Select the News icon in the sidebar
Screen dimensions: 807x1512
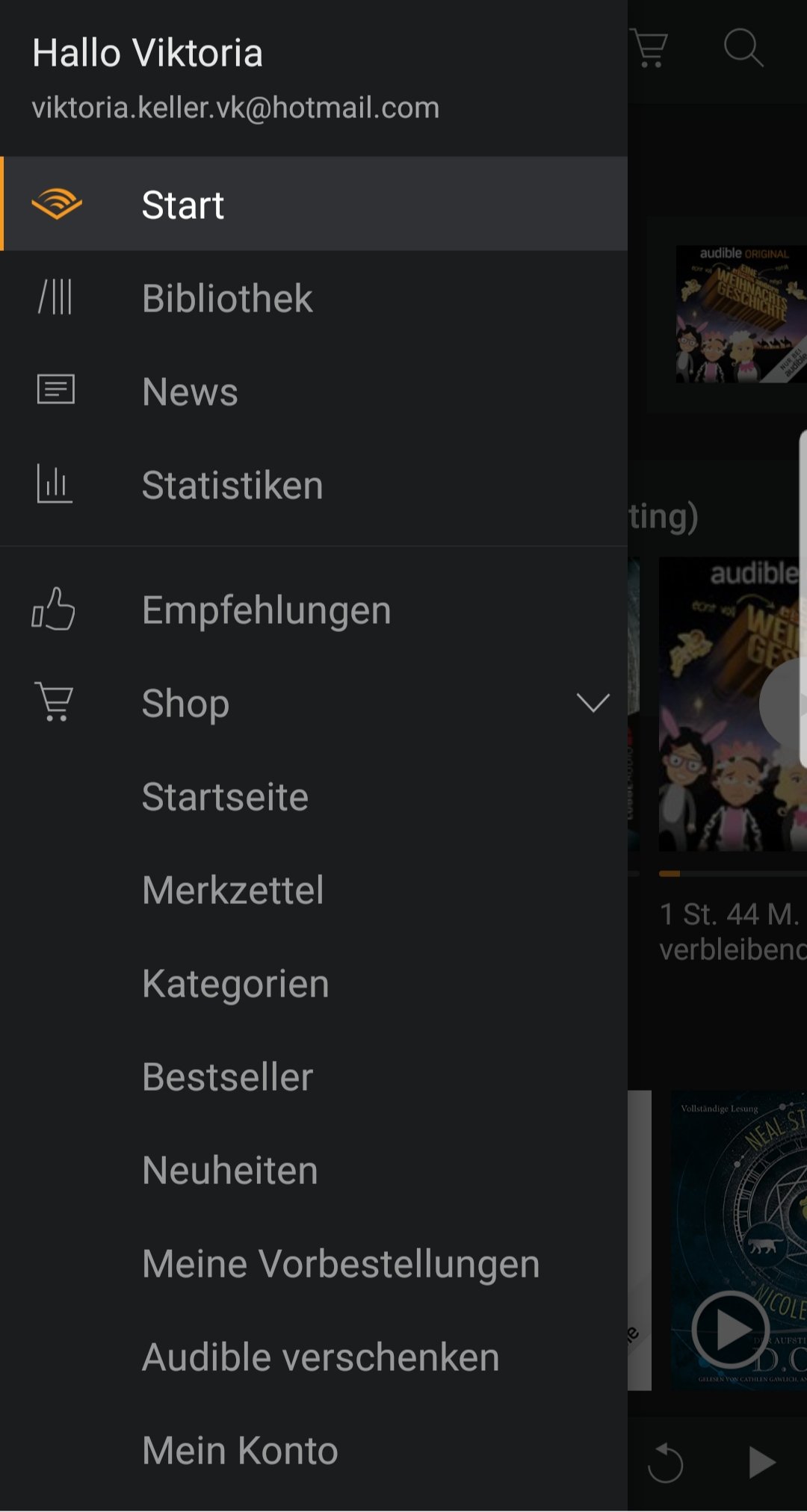[x=54, y=389]
